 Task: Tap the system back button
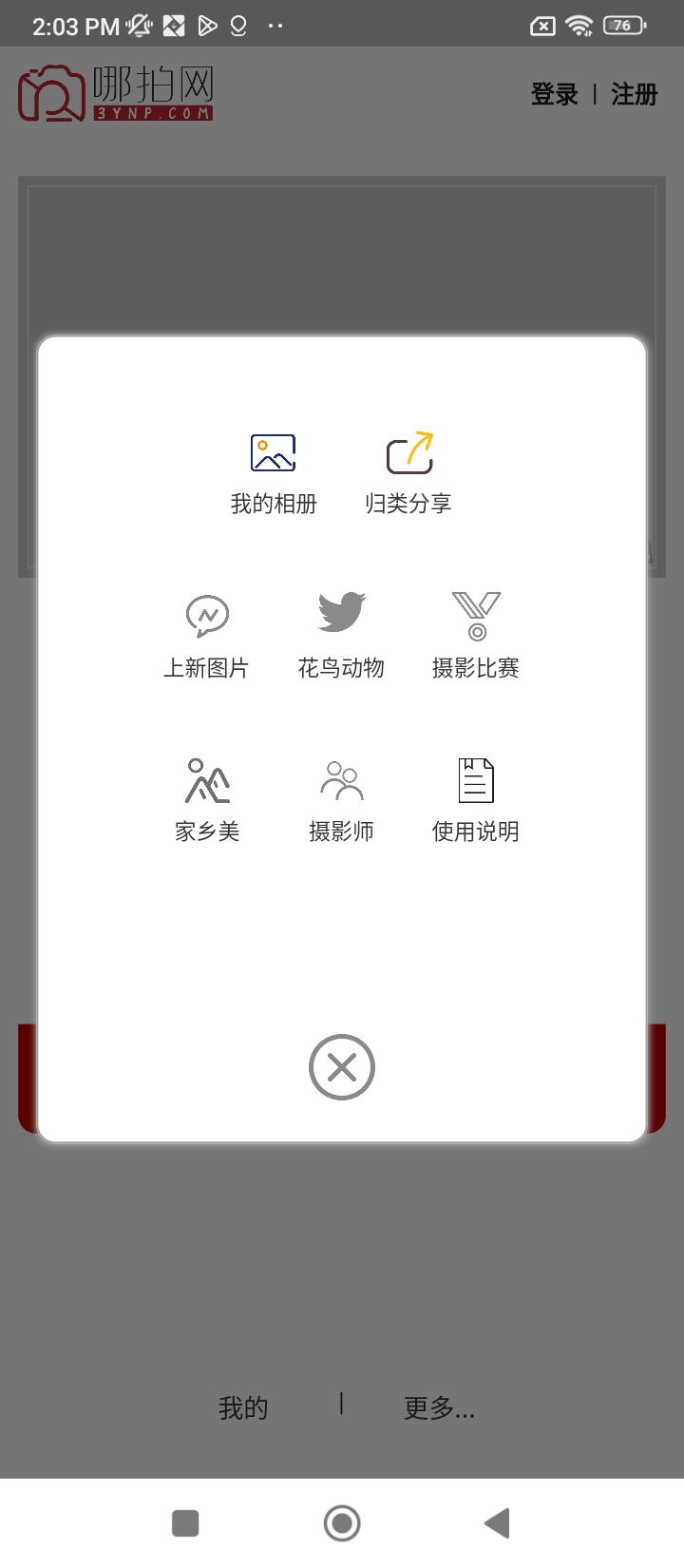[497, 1523]
